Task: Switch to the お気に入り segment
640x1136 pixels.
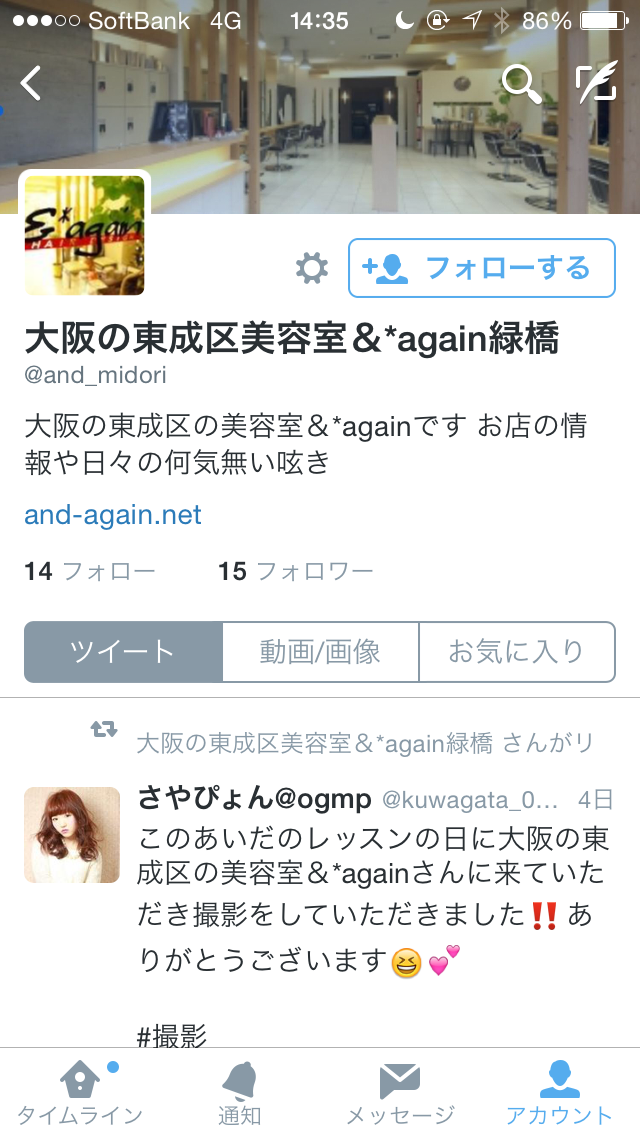Action: click(516, 652)
